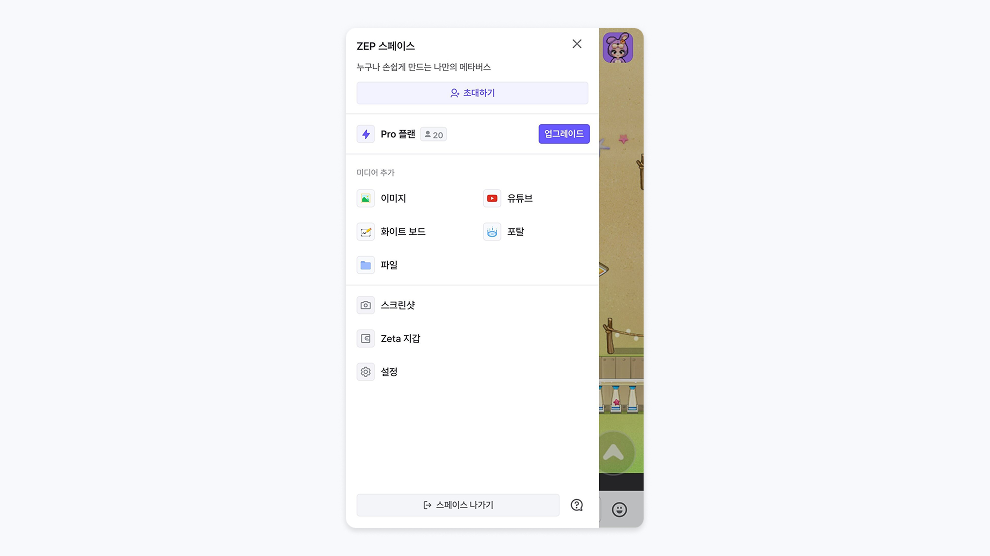Tap the 업그레이드 button
The width and height of the screenshot is (990, 556).
(x=564, y=134)
